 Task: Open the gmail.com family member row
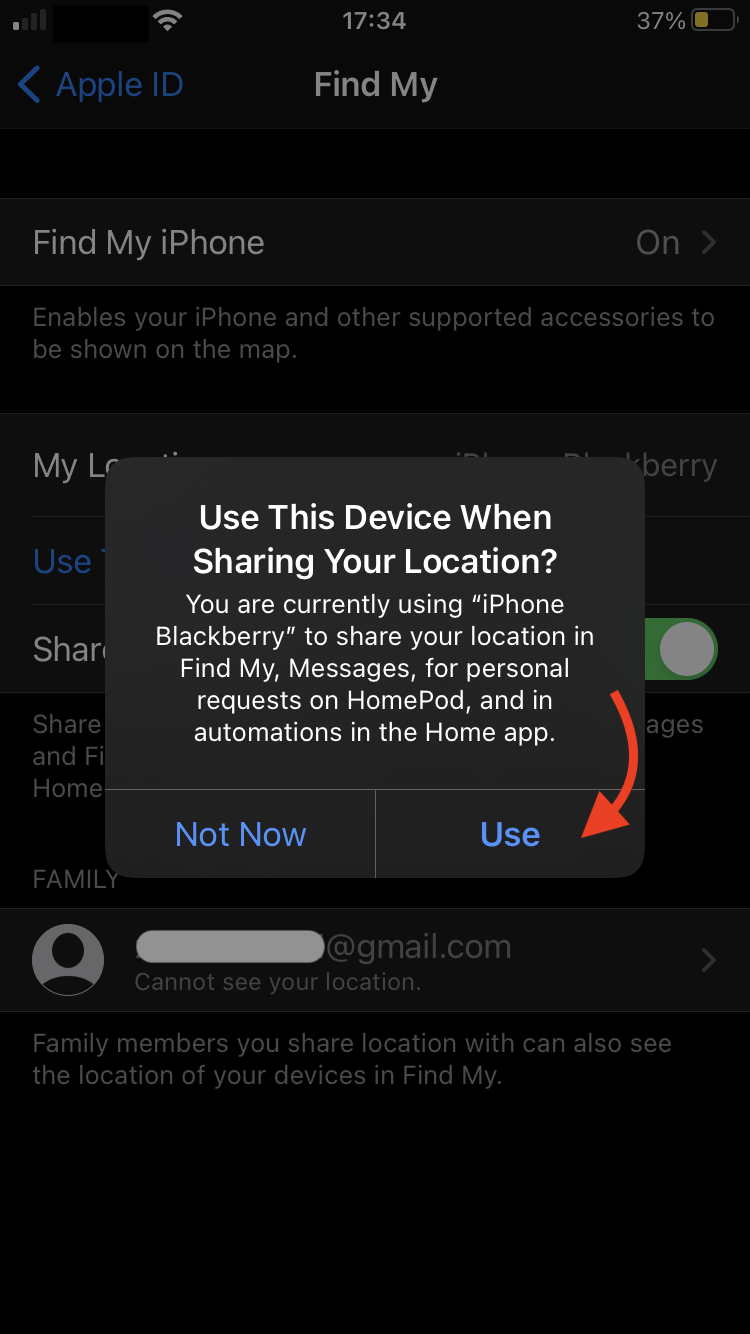point(375,960)
